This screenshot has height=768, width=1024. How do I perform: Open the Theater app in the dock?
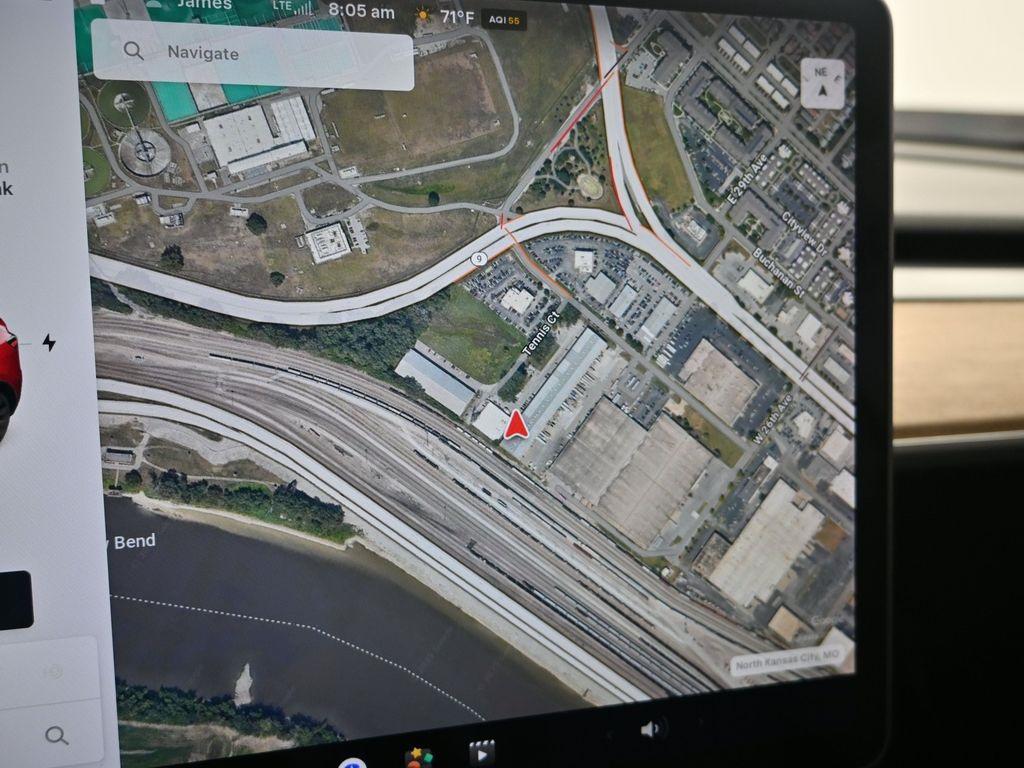pos(482,752)
